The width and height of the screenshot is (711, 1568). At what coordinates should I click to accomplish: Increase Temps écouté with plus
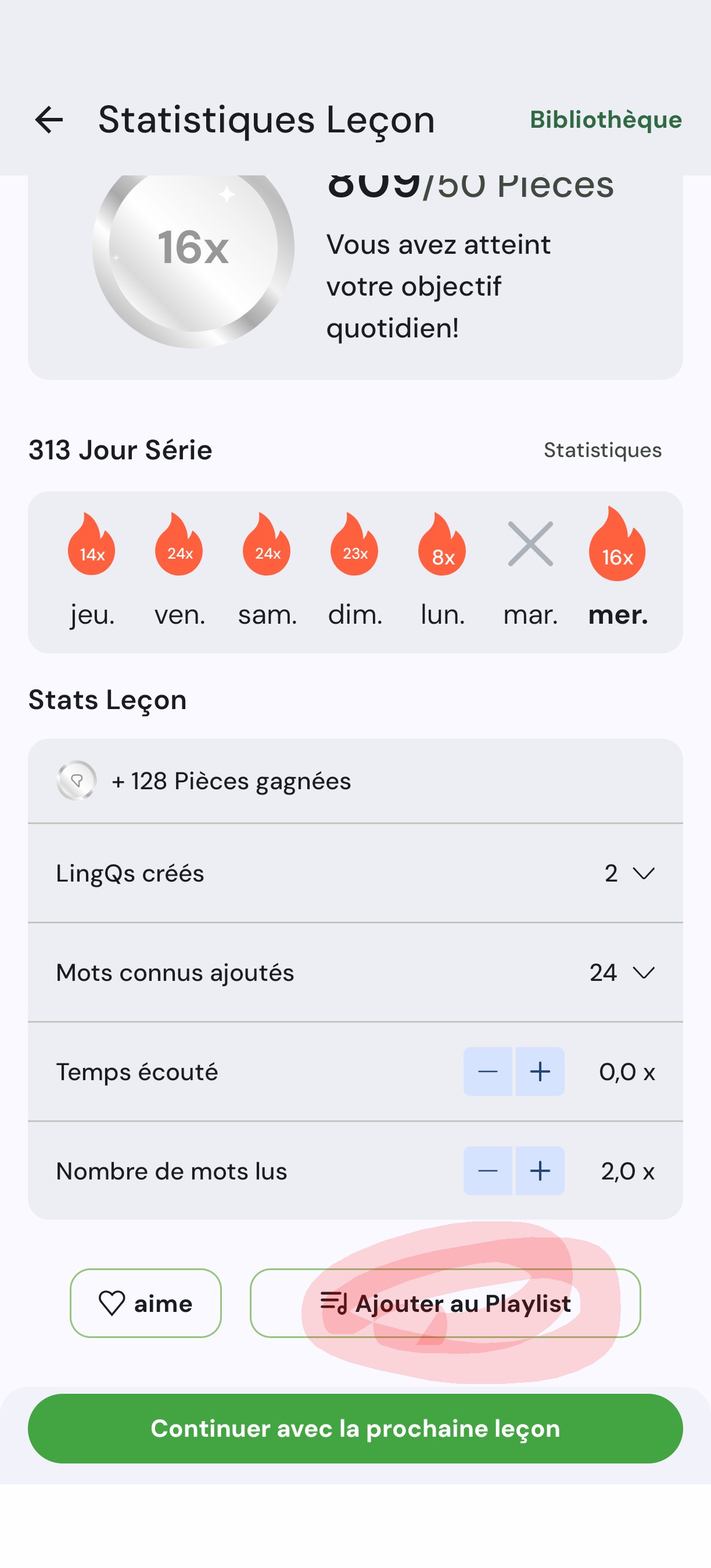click(x=540, y=1071)
